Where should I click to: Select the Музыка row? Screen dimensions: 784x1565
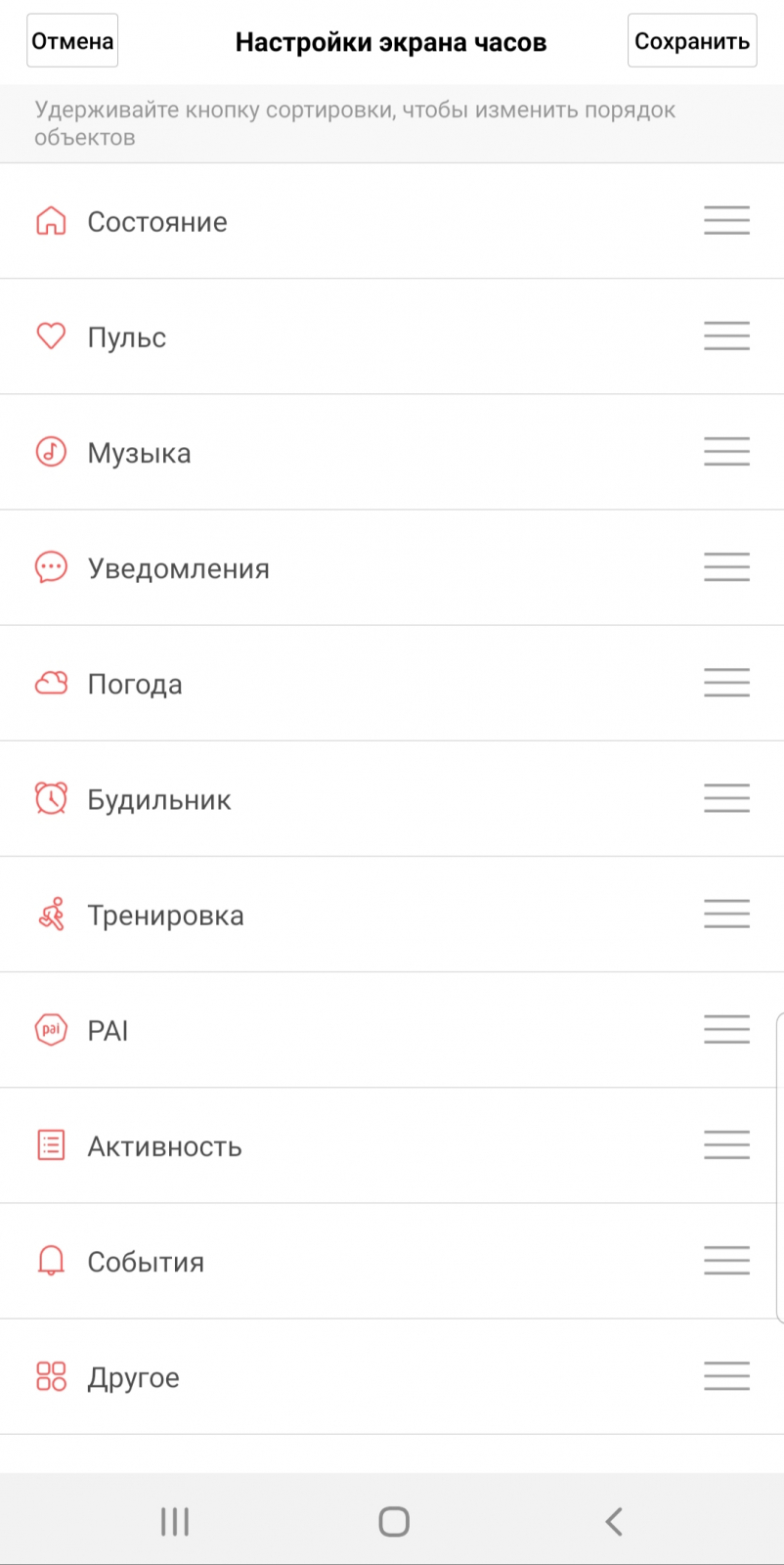[x=139, y=453]
